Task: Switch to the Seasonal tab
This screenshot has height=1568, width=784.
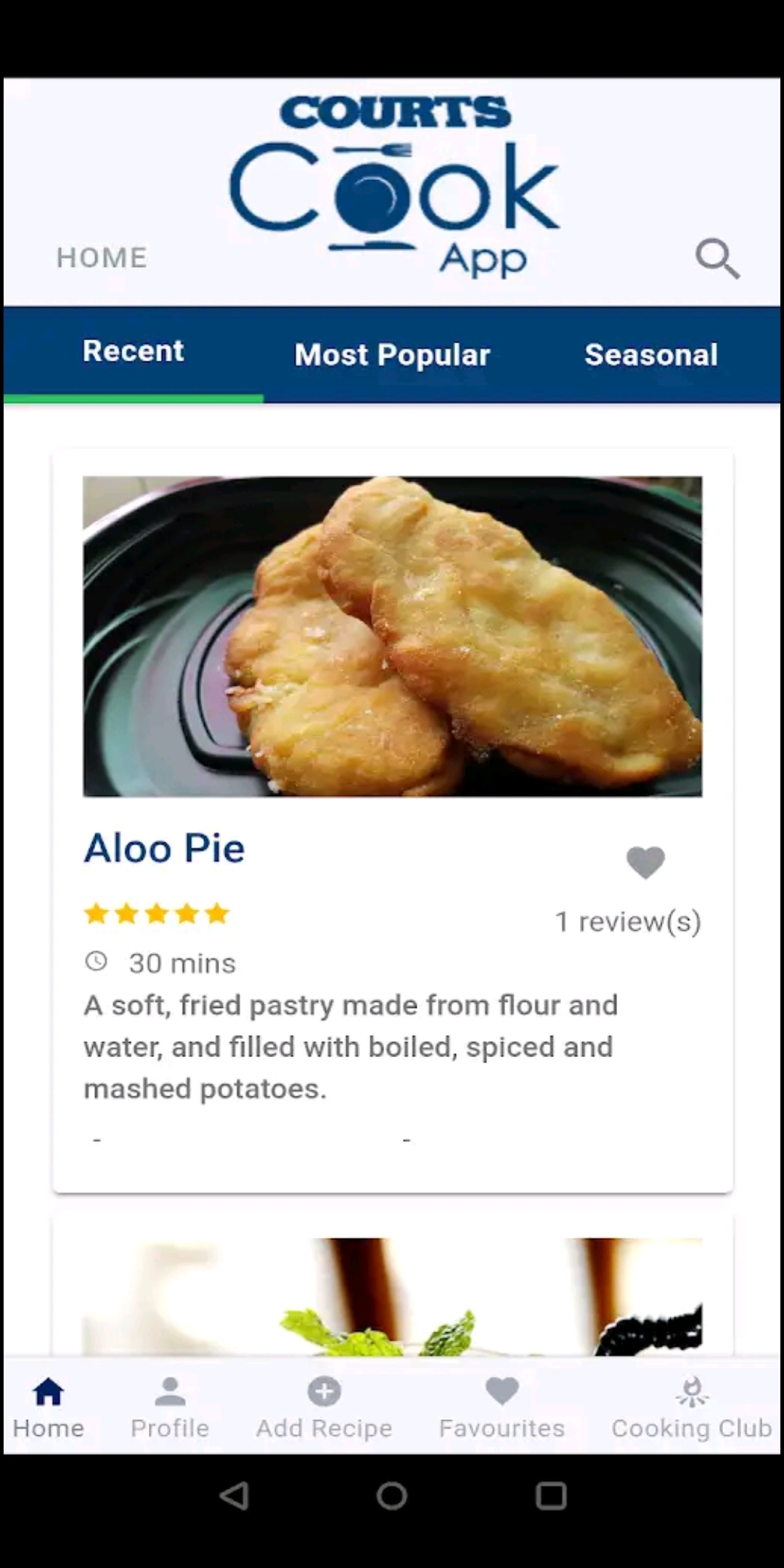Action: [x=651, y=355]
